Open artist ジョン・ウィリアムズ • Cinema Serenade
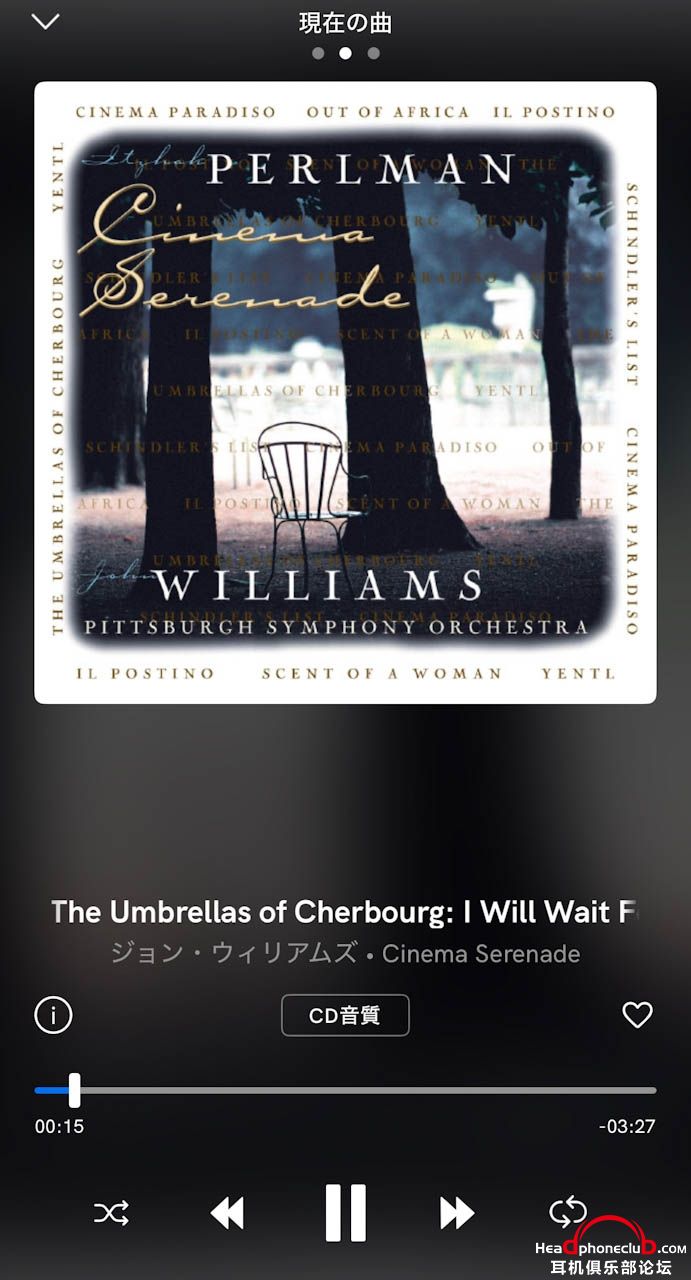Image resolution: width=691 pixels, height=1280 pixels. [345, 953]
